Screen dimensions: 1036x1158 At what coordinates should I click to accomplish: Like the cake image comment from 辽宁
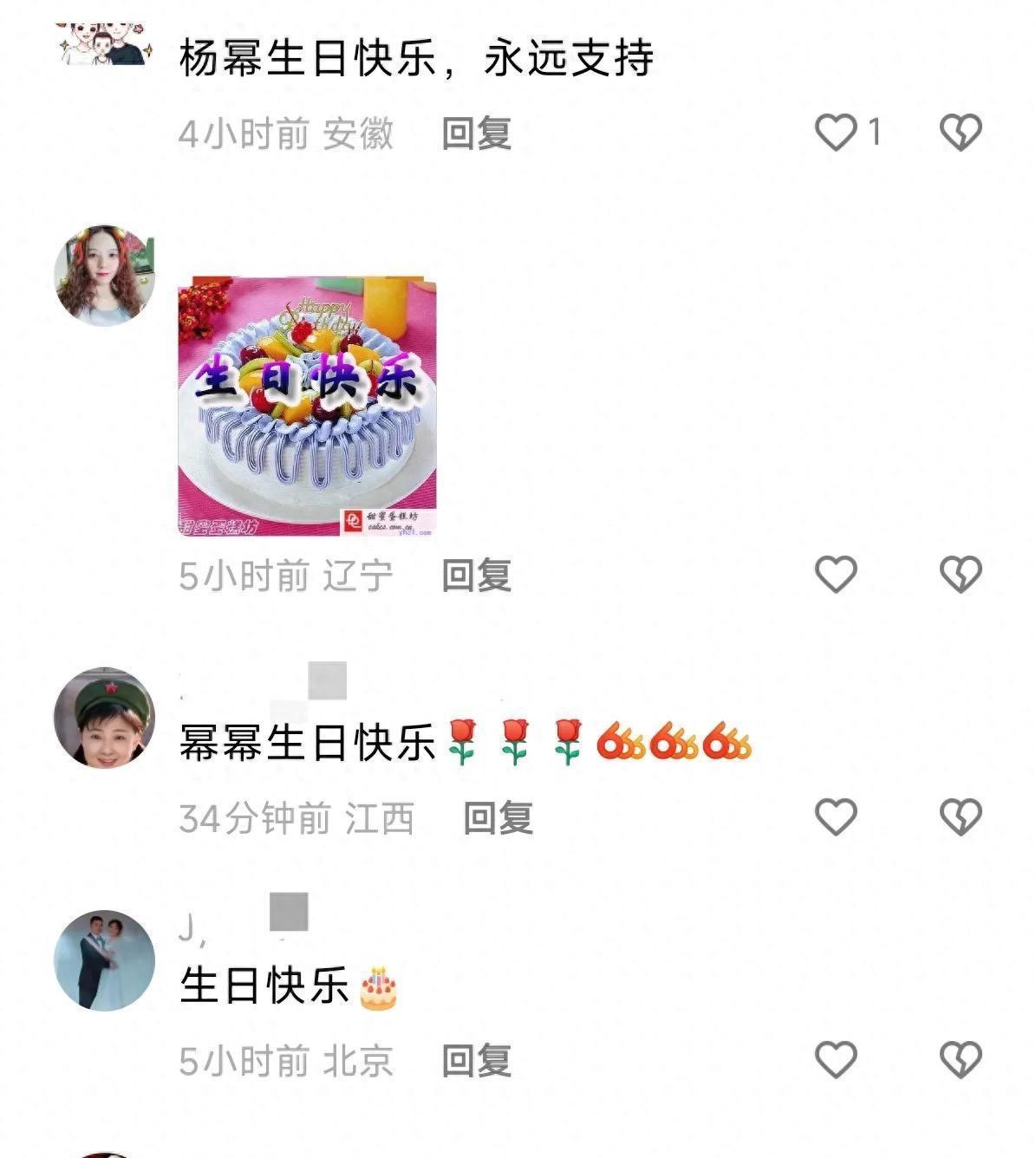pos(836,575)
